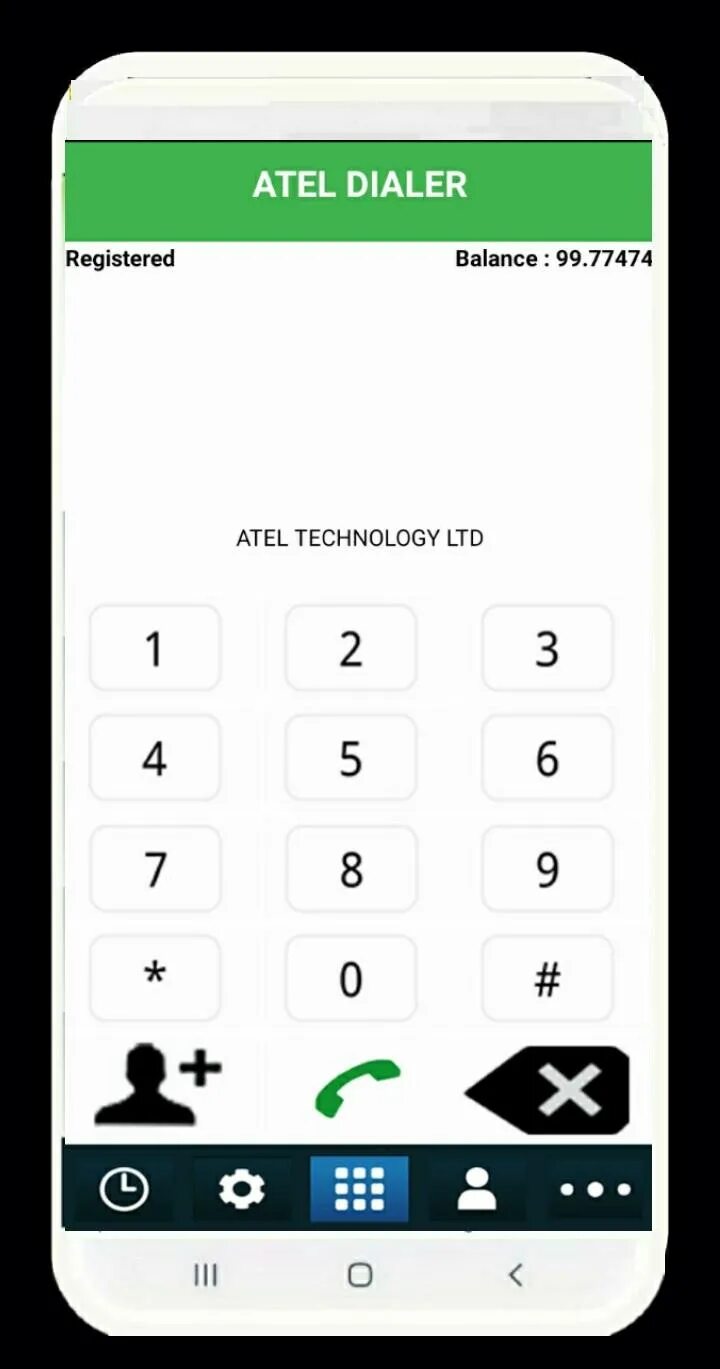Dial digit 7

[x=155, y=868]
